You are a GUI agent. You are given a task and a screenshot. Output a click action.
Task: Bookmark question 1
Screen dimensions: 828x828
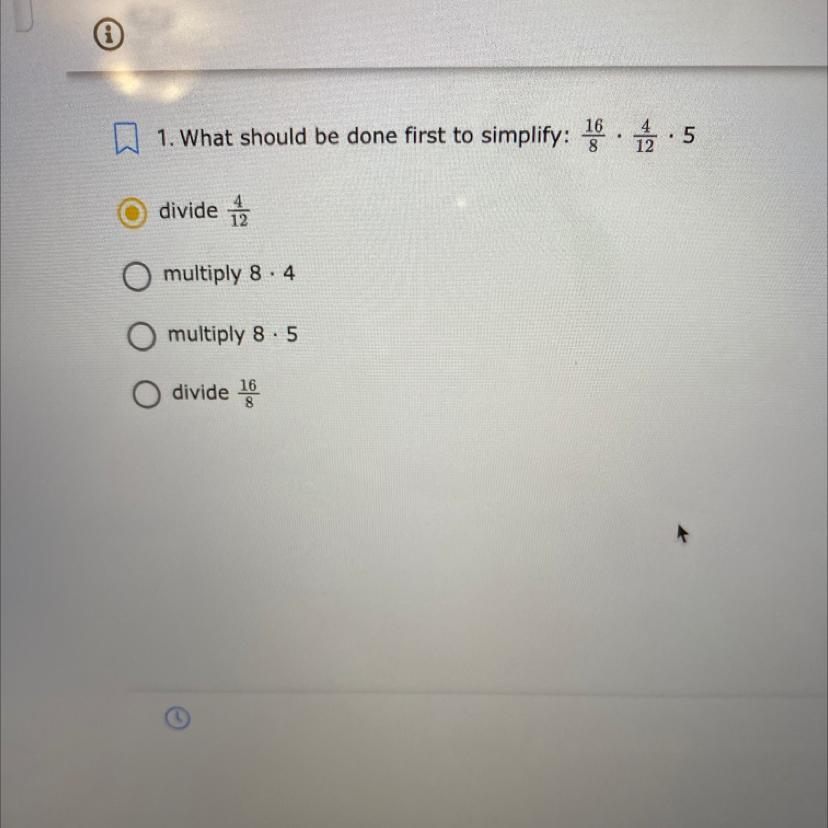pyautogui.click(x=125, y=138)
